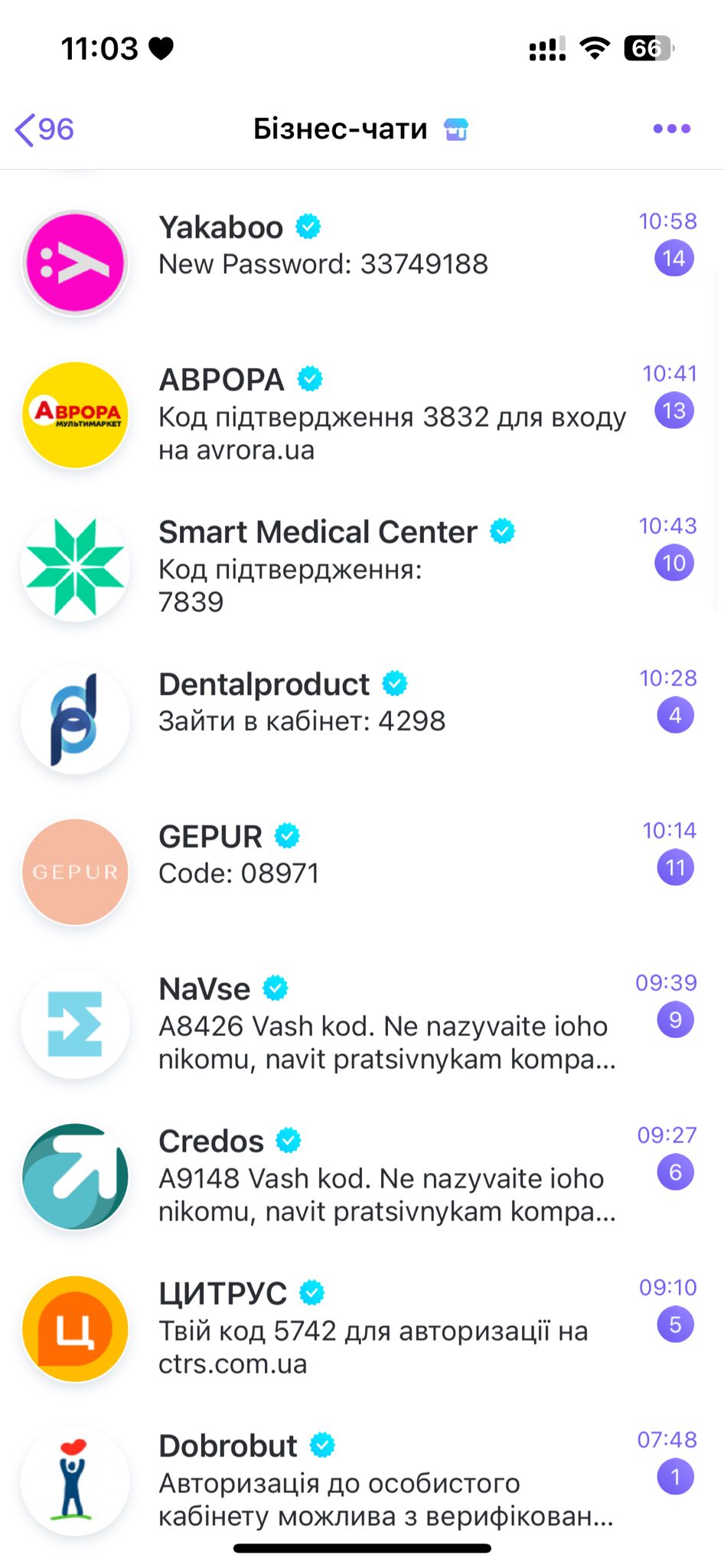Go back to the chat list
724x1568 pixels.
[x=44, y=129]
